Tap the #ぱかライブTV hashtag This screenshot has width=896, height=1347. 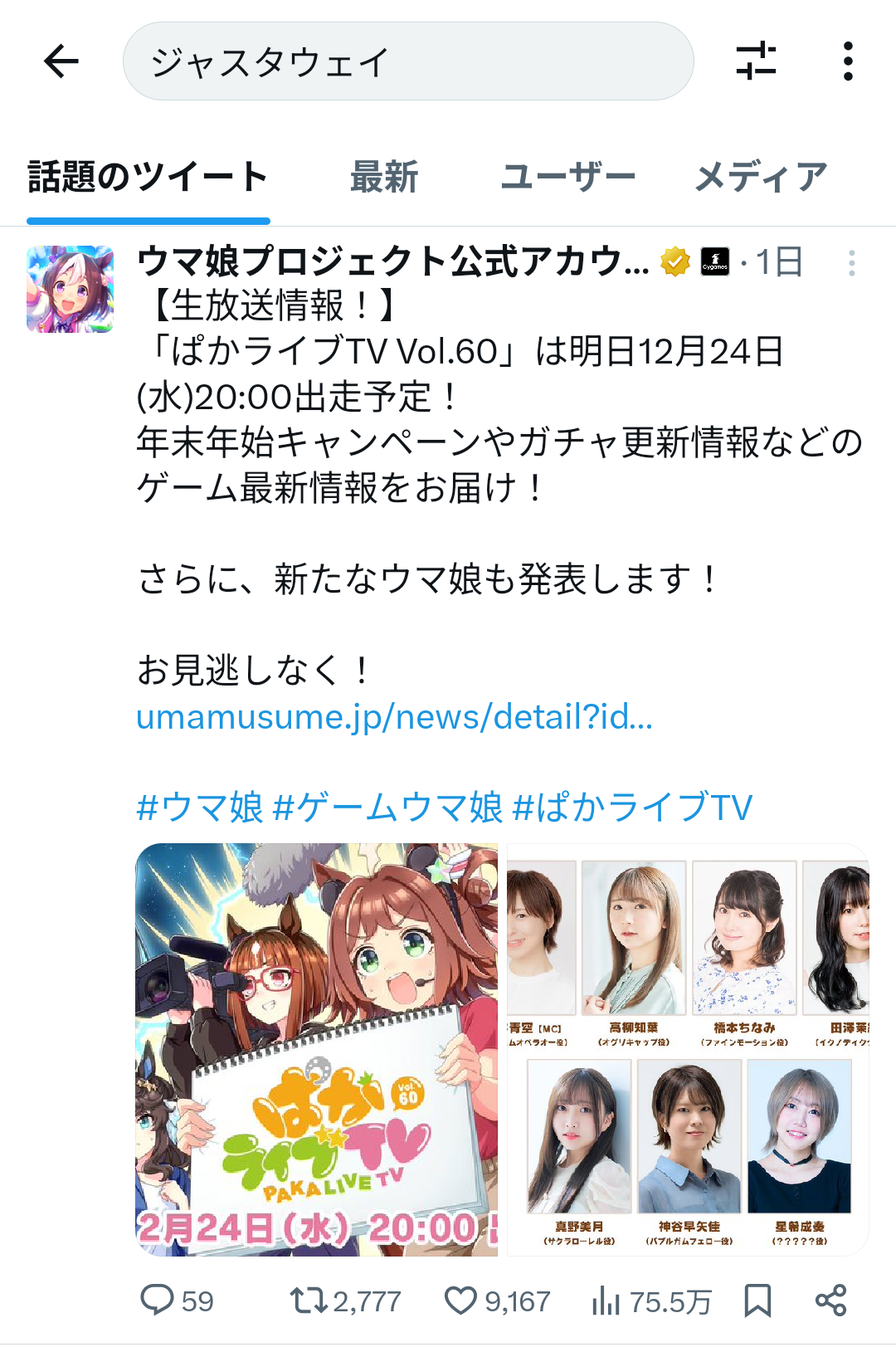[633, 807]
